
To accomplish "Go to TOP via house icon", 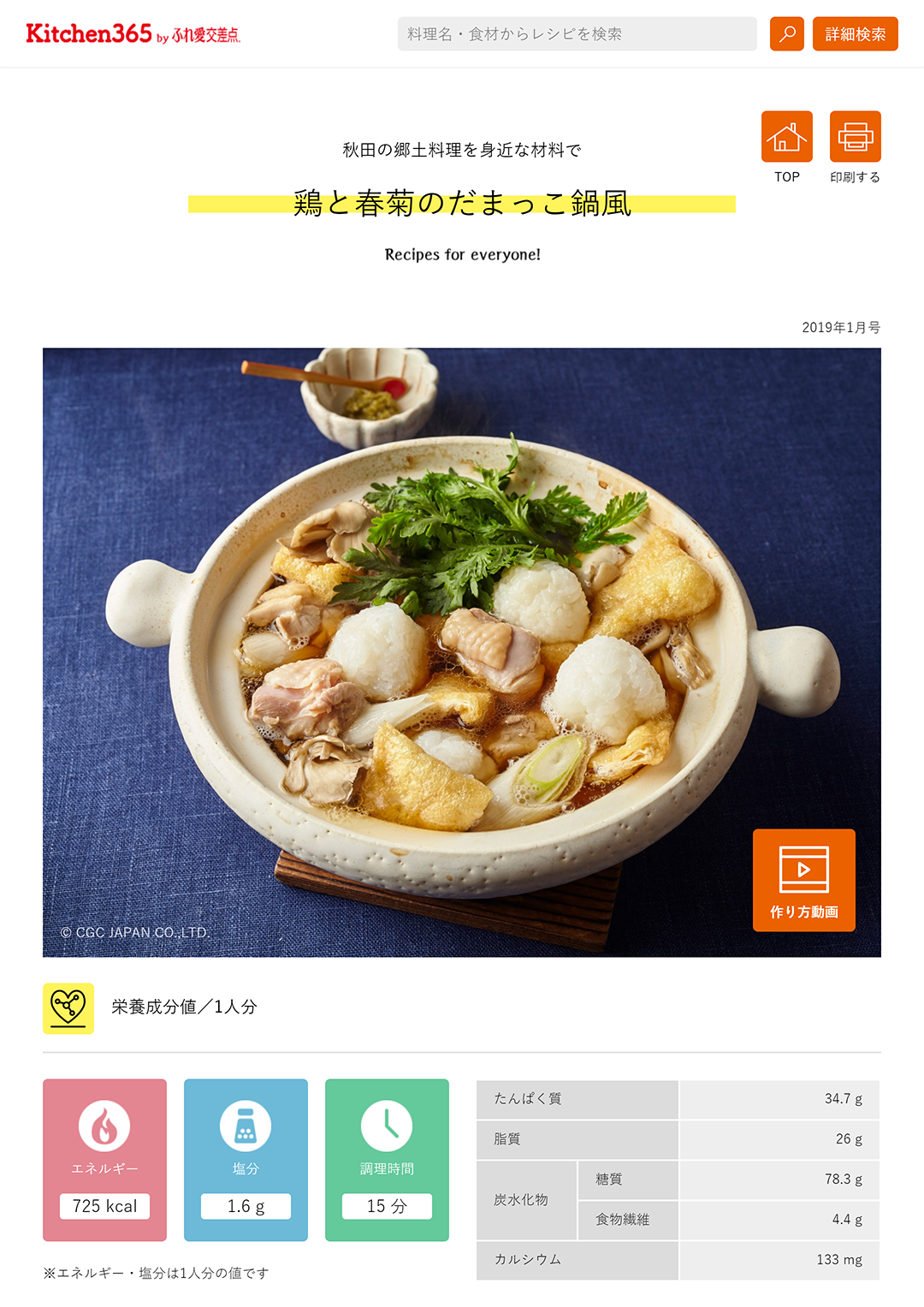I will 786,137.
